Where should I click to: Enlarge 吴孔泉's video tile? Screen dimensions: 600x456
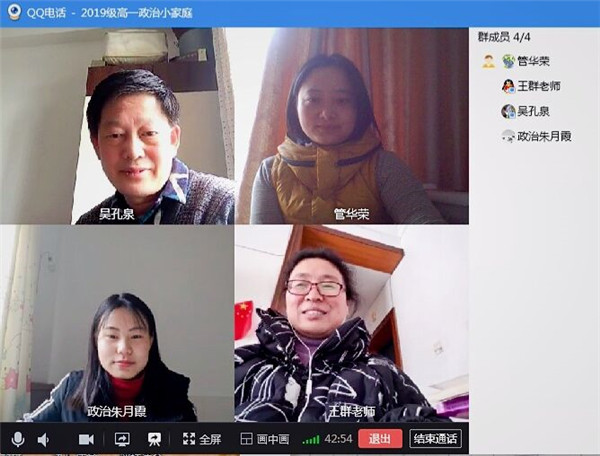[x=117, y=125]
